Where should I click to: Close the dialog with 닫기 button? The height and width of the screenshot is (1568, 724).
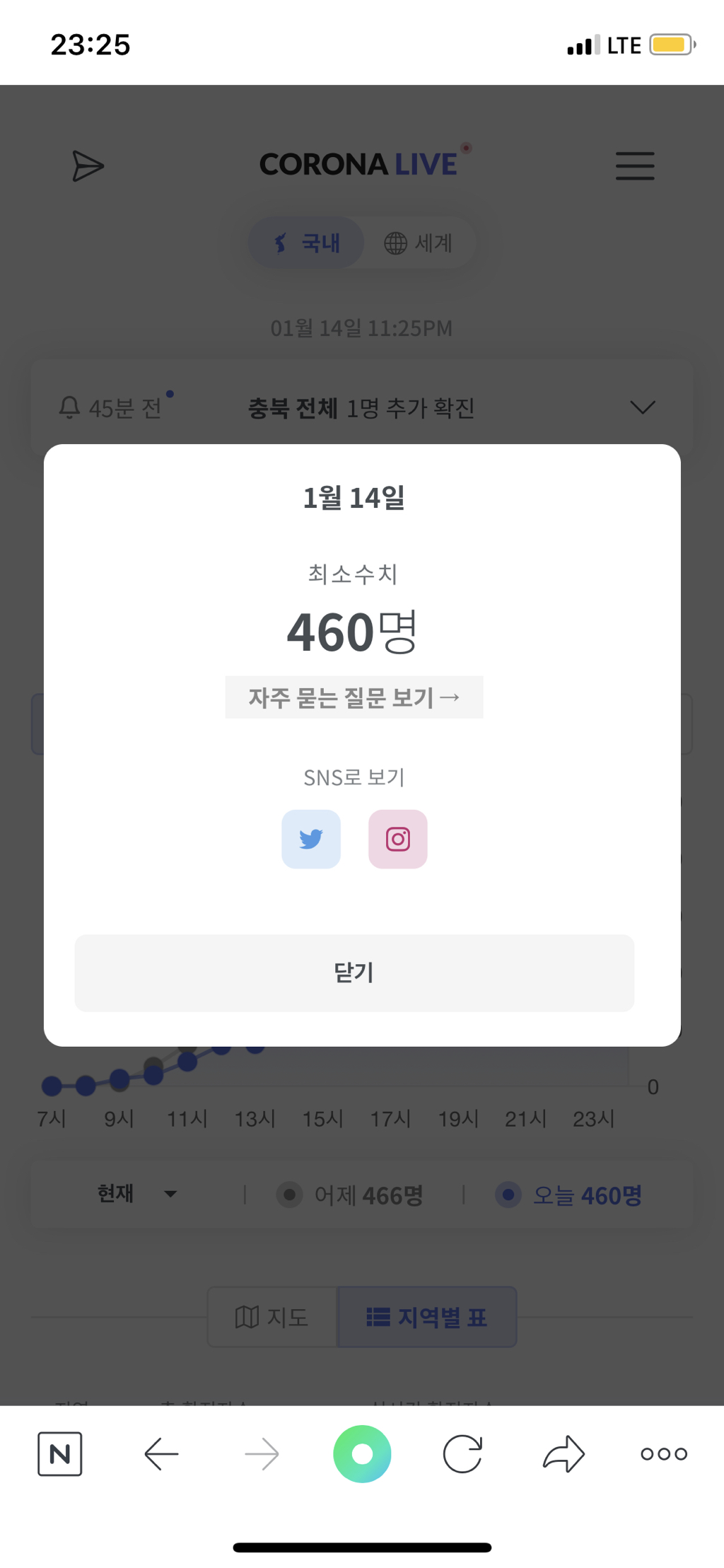[x=354, y=972]
